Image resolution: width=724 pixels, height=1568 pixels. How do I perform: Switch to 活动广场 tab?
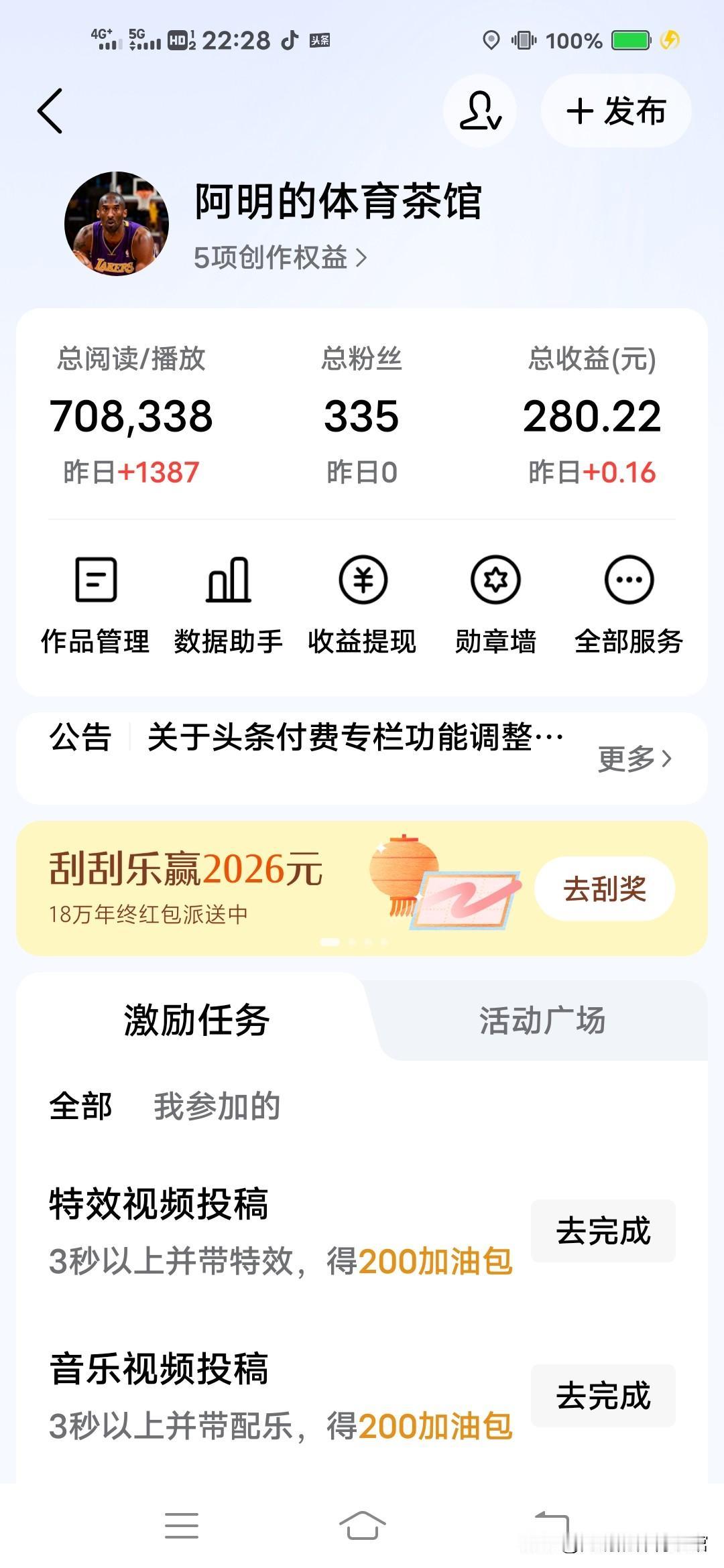543,1020
